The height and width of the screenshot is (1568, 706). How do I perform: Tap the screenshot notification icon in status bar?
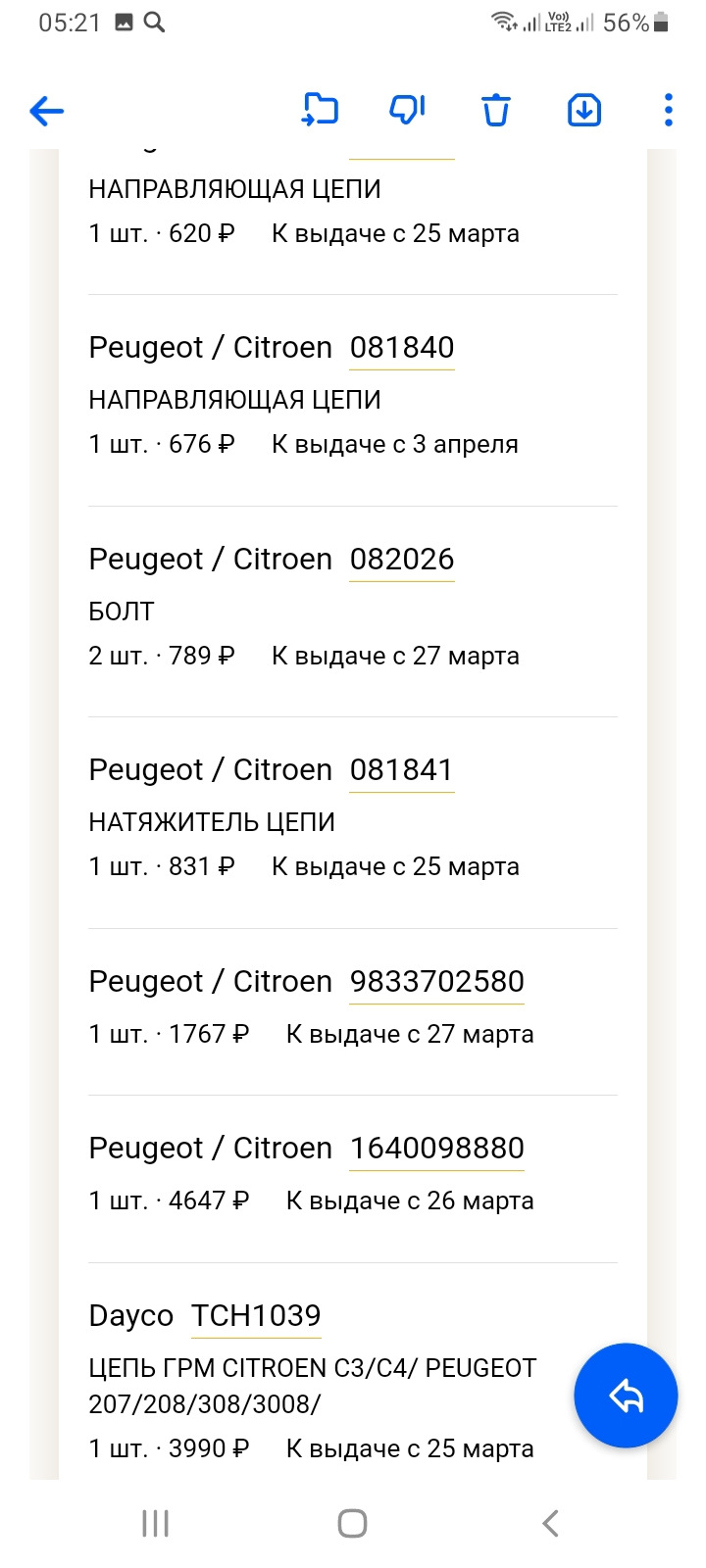(x=123, y=20)
